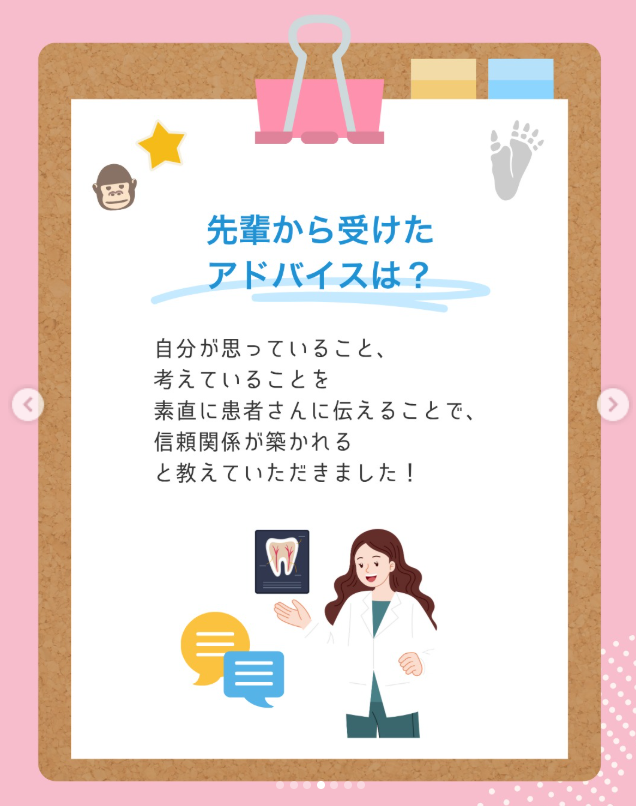Viewport: 636px width, 806px height.
Task: Go to the previous carousel slide
Action: coord(28,405)
